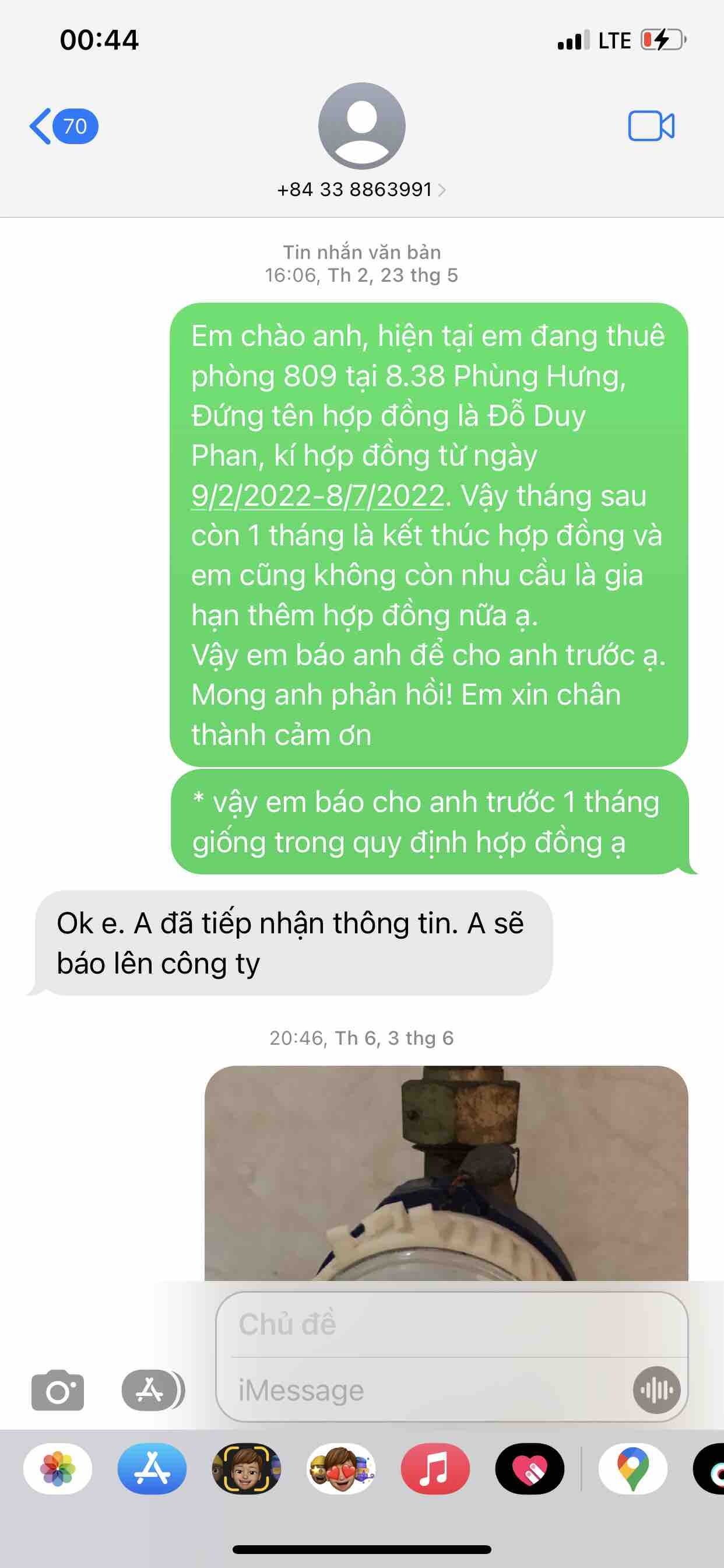Open Digital Touch heart app
The image size is (724, 1568).
click(529, 1469)
